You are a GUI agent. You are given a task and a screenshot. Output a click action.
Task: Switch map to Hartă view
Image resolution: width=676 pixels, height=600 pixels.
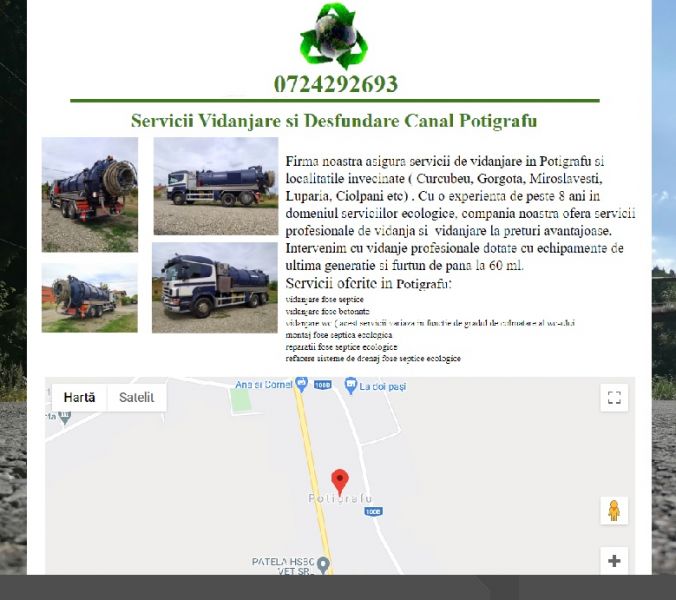pos(79,397)
